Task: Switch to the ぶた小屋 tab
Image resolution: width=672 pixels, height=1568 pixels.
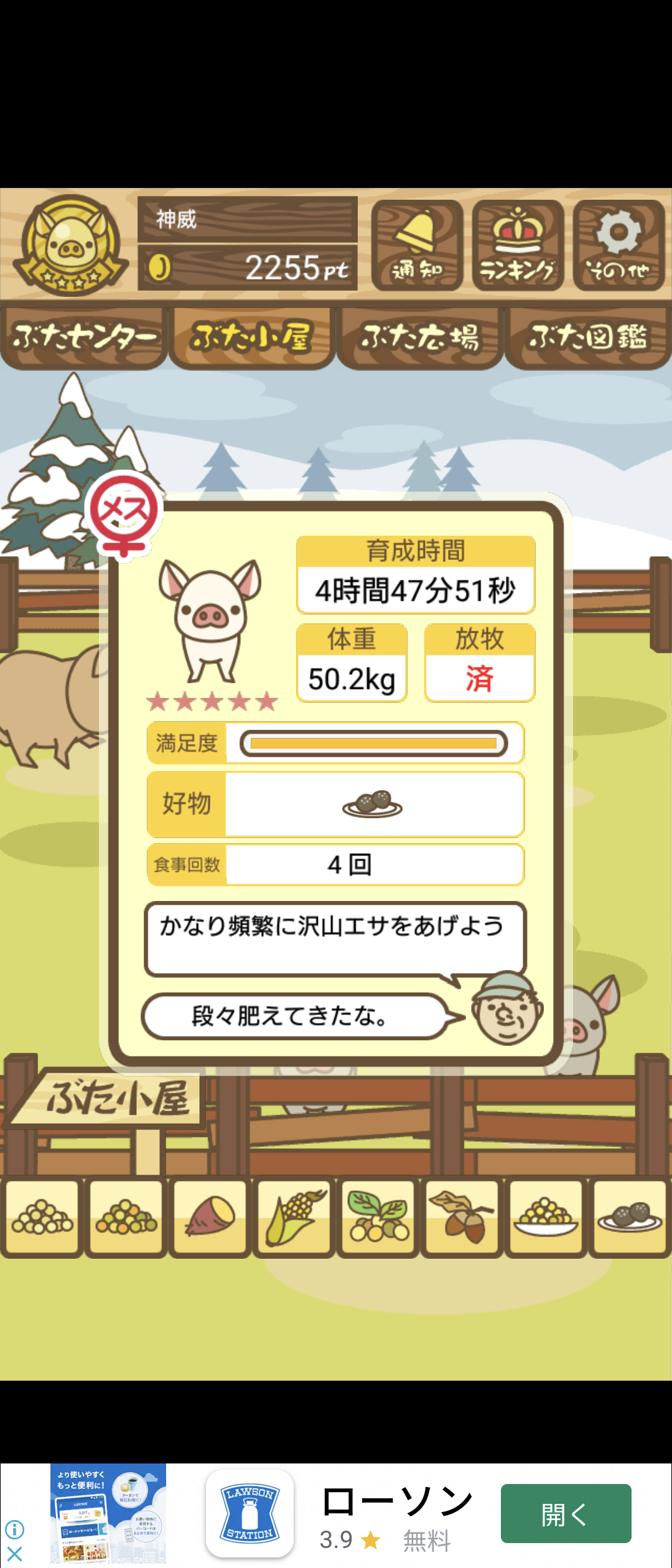Action: click(x=252, y=338)
